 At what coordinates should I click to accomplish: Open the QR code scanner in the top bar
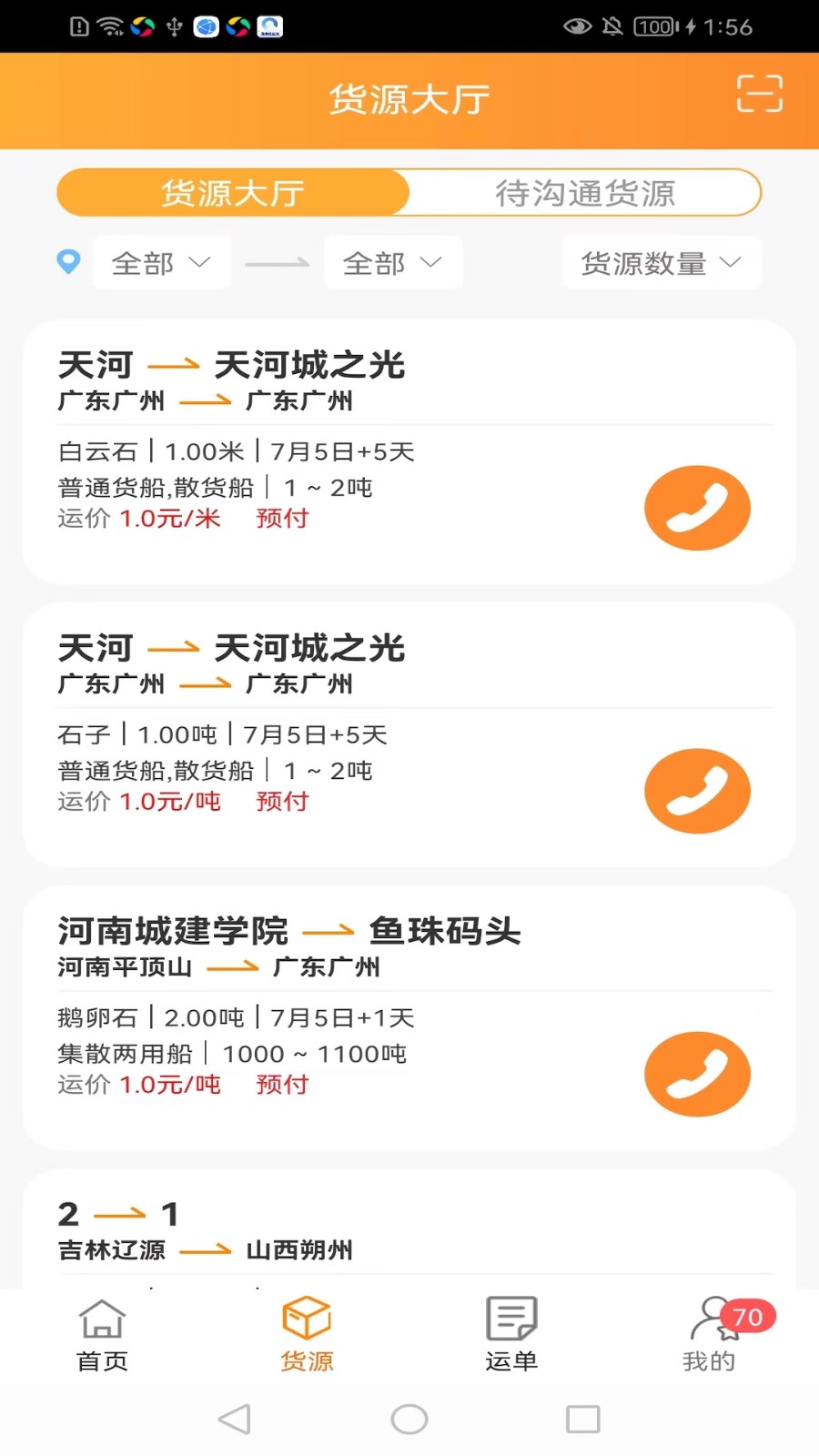759,93
